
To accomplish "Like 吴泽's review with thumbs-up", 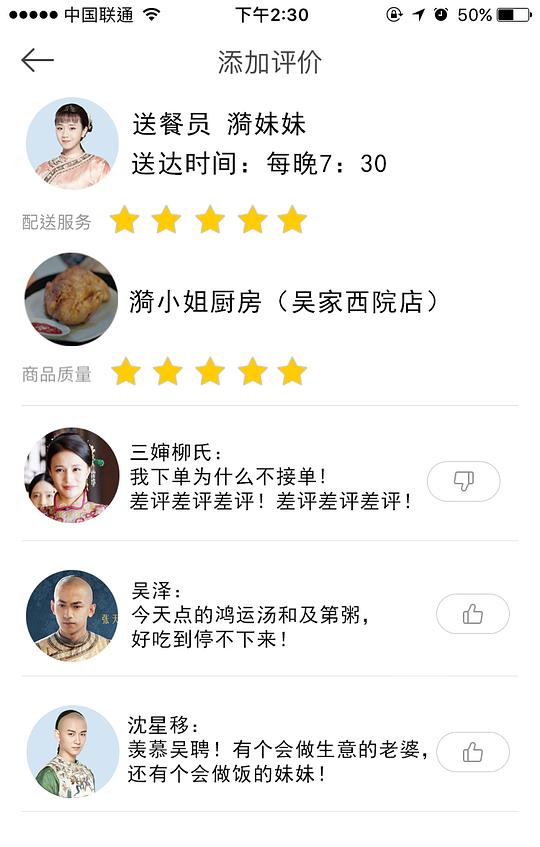I will point(472,614).
